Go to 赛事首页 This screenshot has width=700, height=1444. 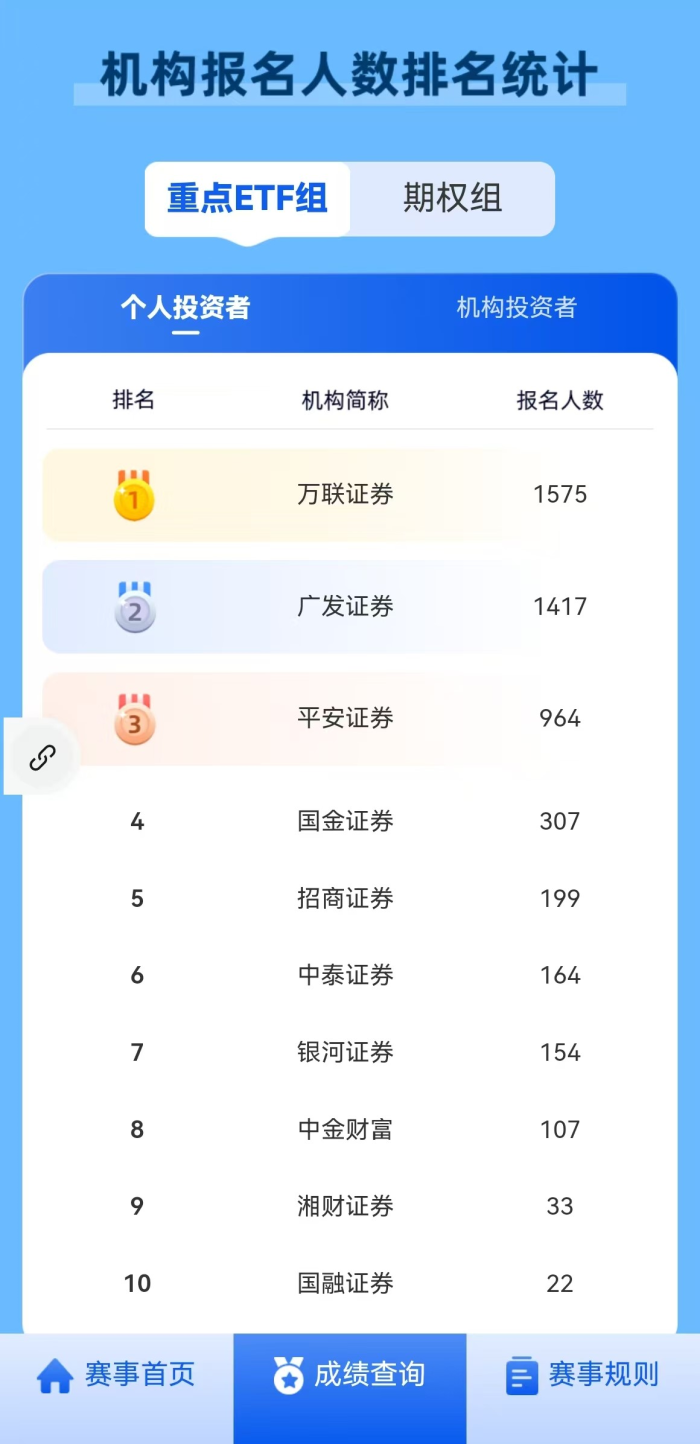coord(116,1375)
